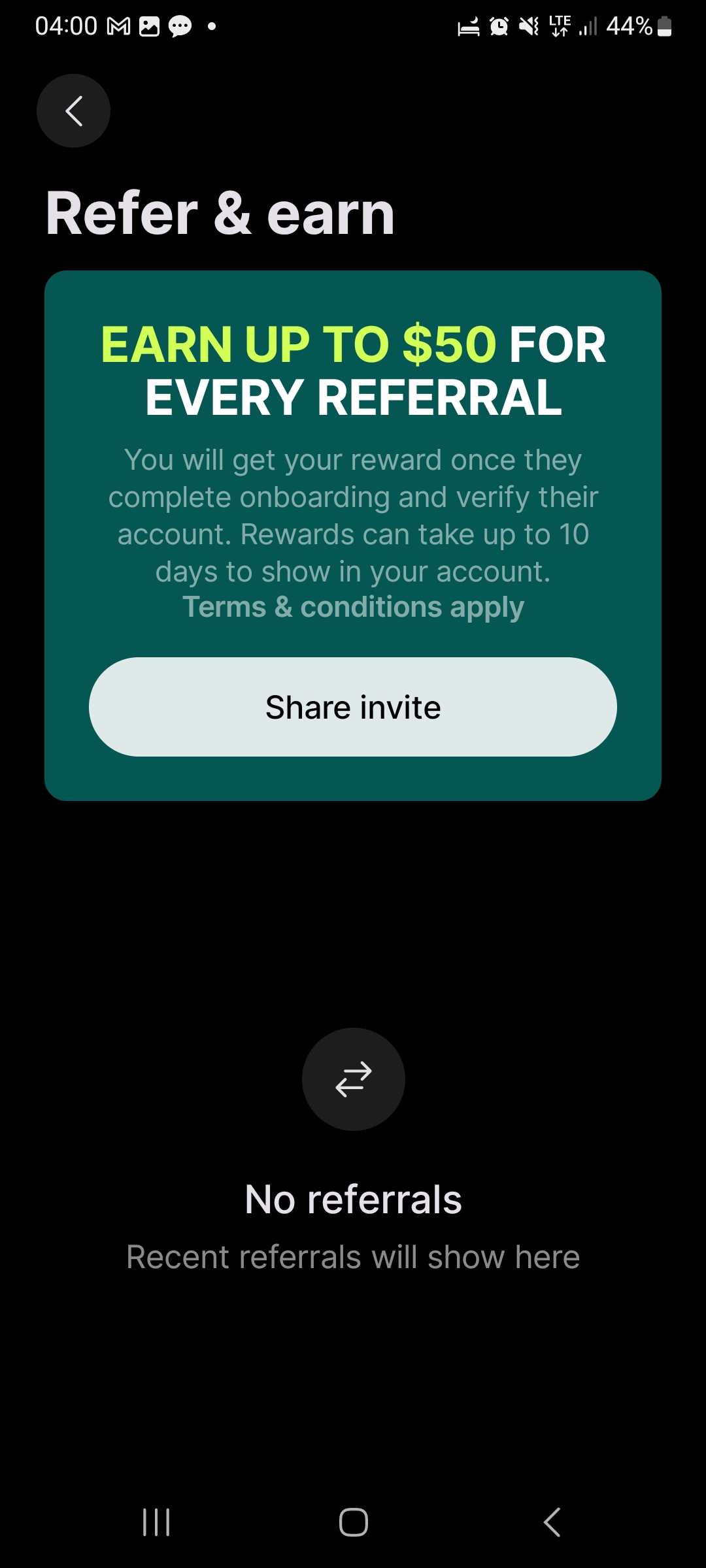Tap the Share invite button

point(353,707)
